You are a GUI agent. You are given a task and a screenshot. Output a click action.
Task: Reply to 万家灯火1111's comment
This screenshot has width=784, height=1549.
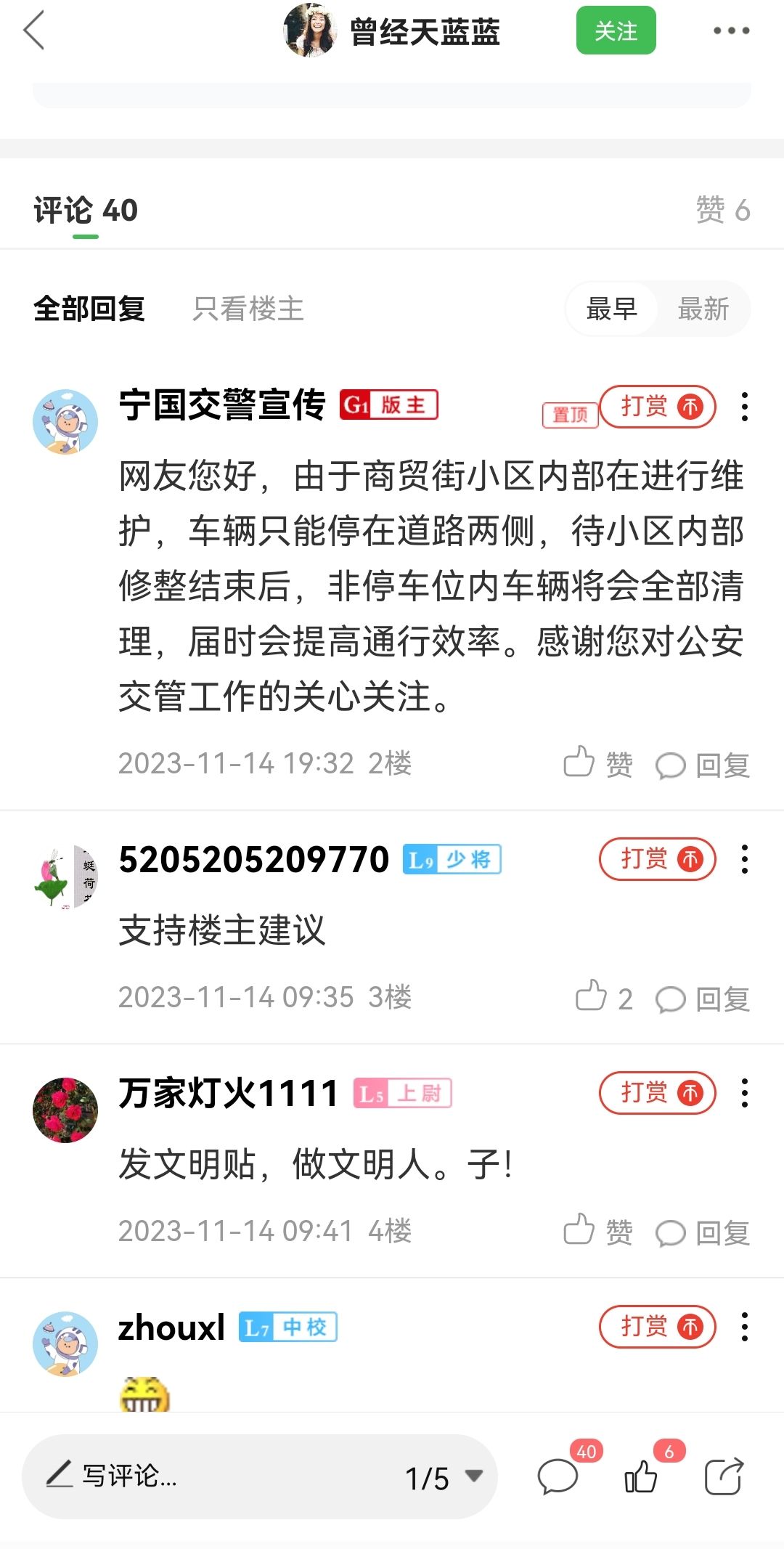(x=703, y=1232)
